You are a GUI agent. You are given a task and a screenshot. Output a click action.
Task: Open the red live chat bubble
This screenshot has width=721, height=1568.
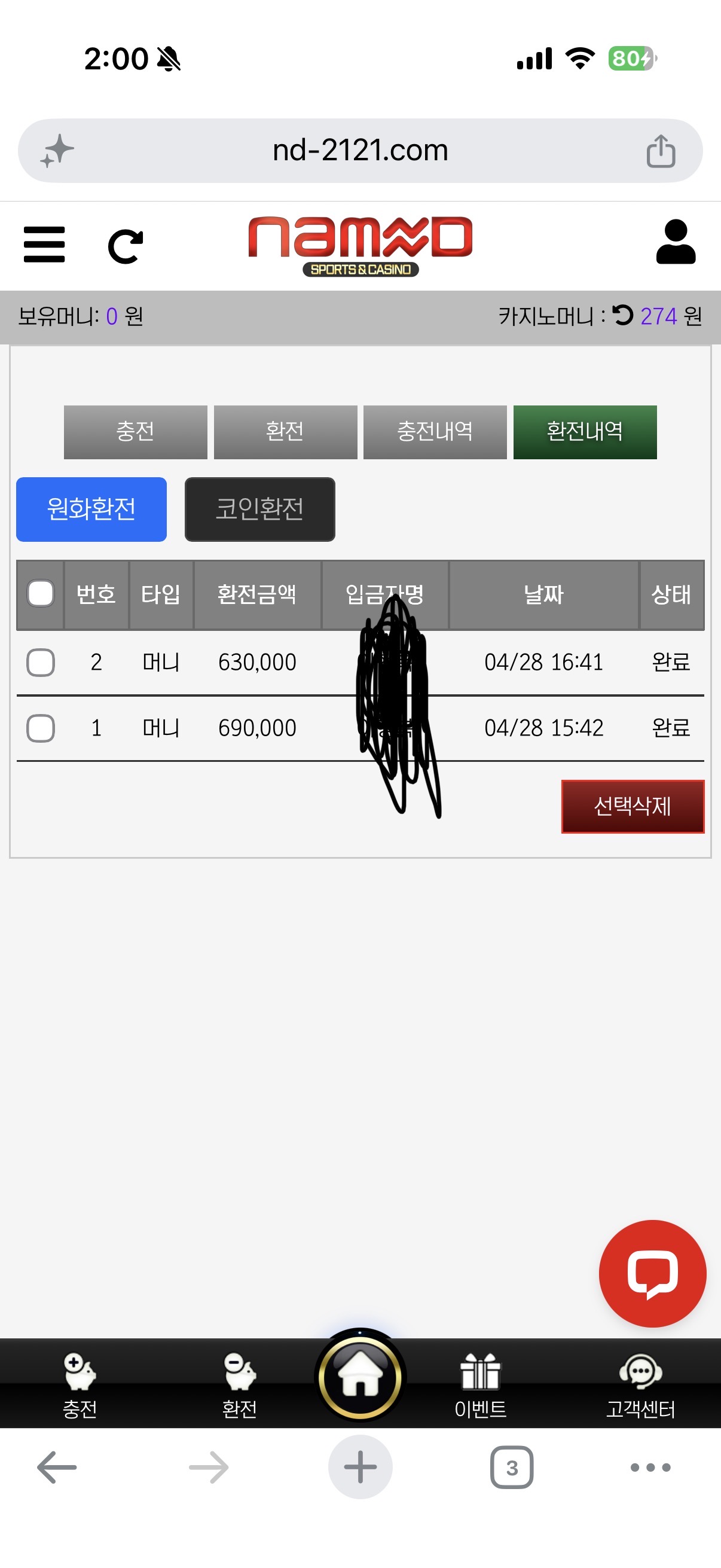[652, 1273]
